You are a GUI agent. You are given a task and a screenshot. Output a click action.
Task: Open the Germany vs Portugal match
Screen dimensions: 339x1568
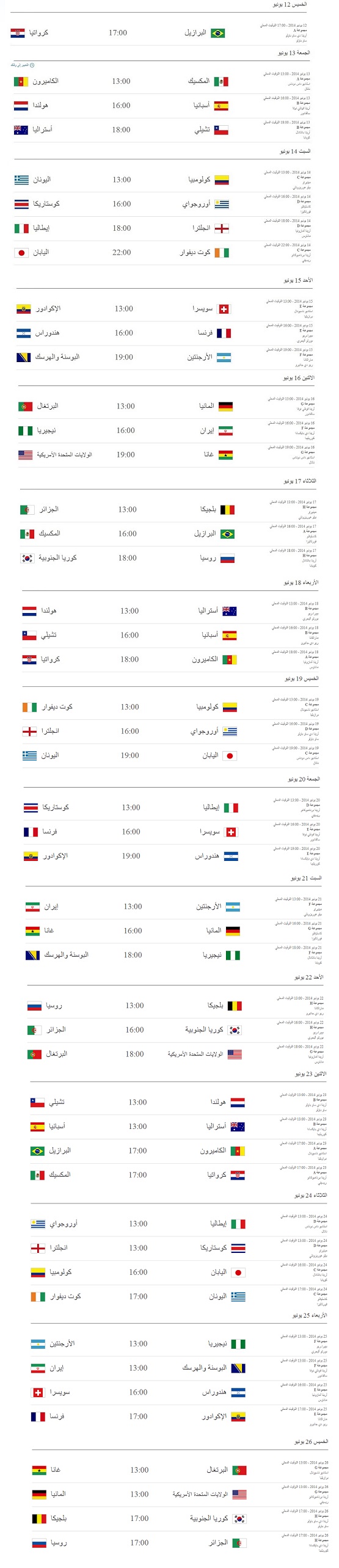[166, 406]
